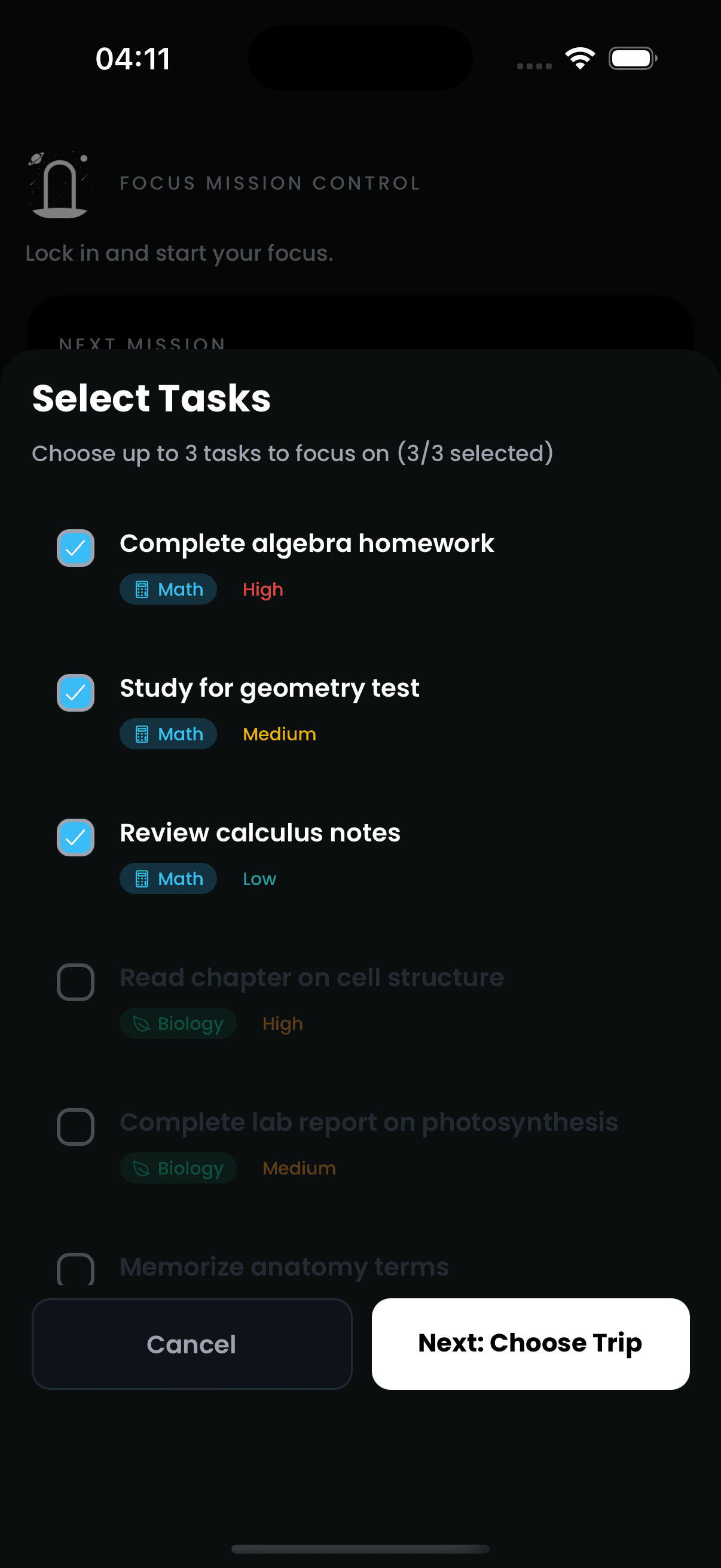The width and height of the screenshot is (721, 1568).
Task: Click the battery icon in the status bar
Action: (x=631, y=58)
